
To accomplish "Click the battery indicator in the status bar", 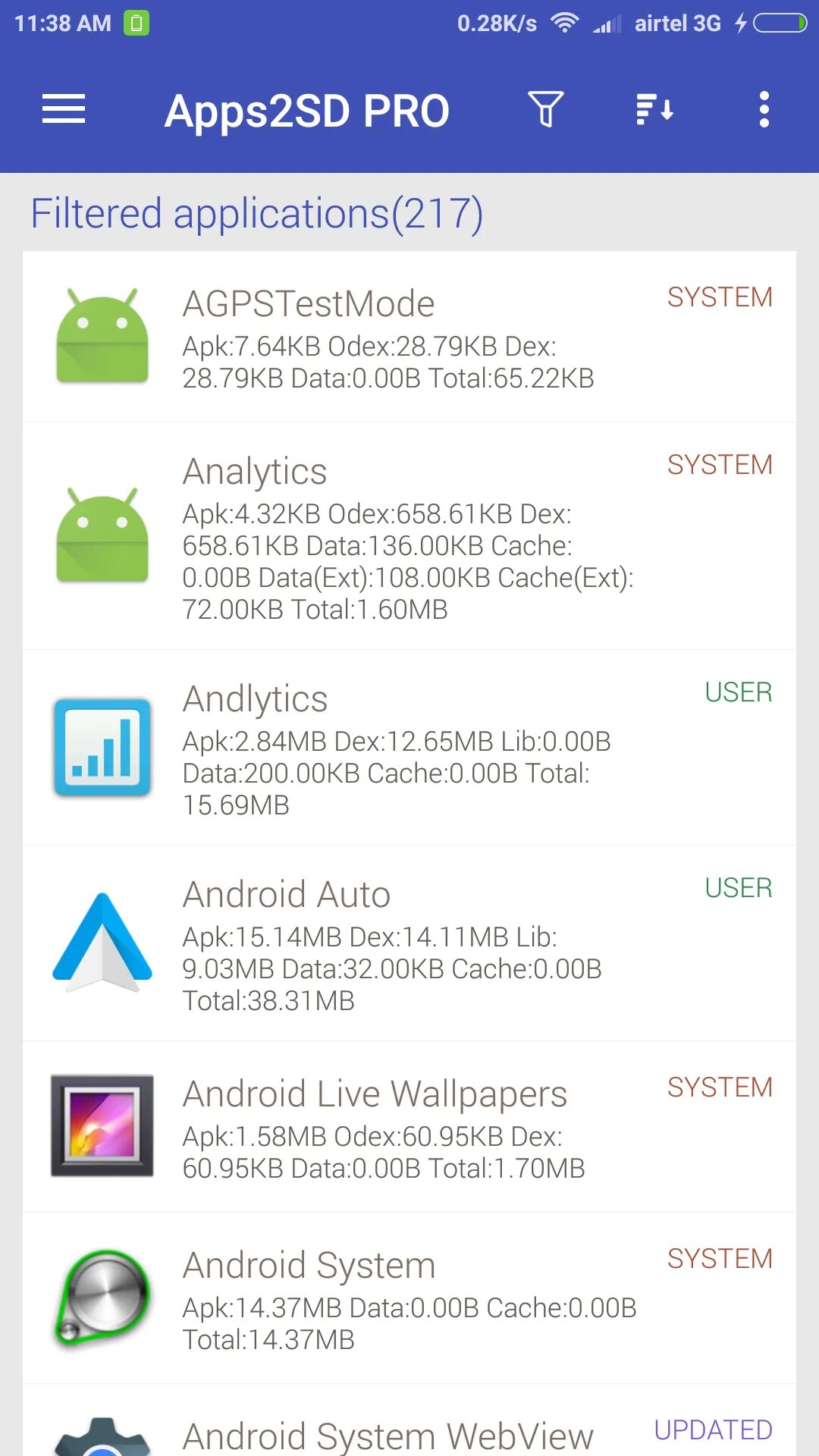I will pyautogui.click(x=780, y=23).
